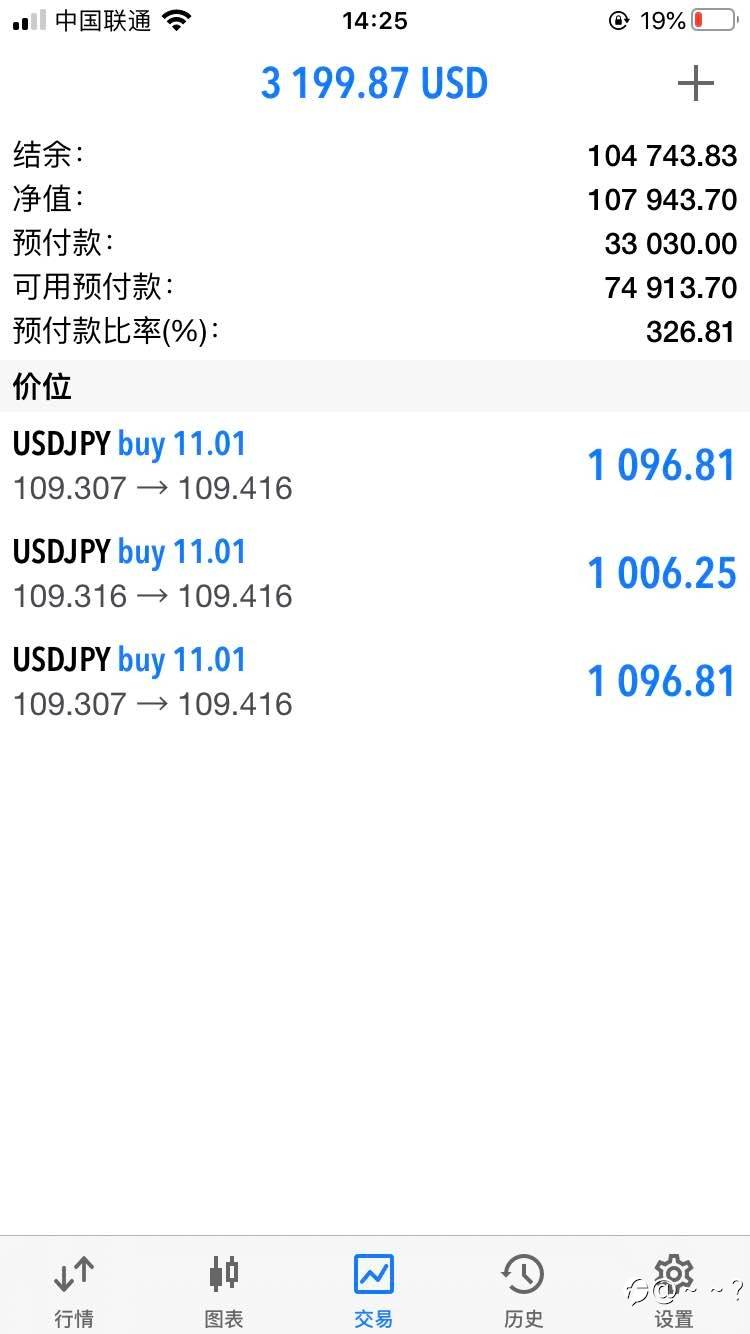Go to the 历史 history tab

523,1290
